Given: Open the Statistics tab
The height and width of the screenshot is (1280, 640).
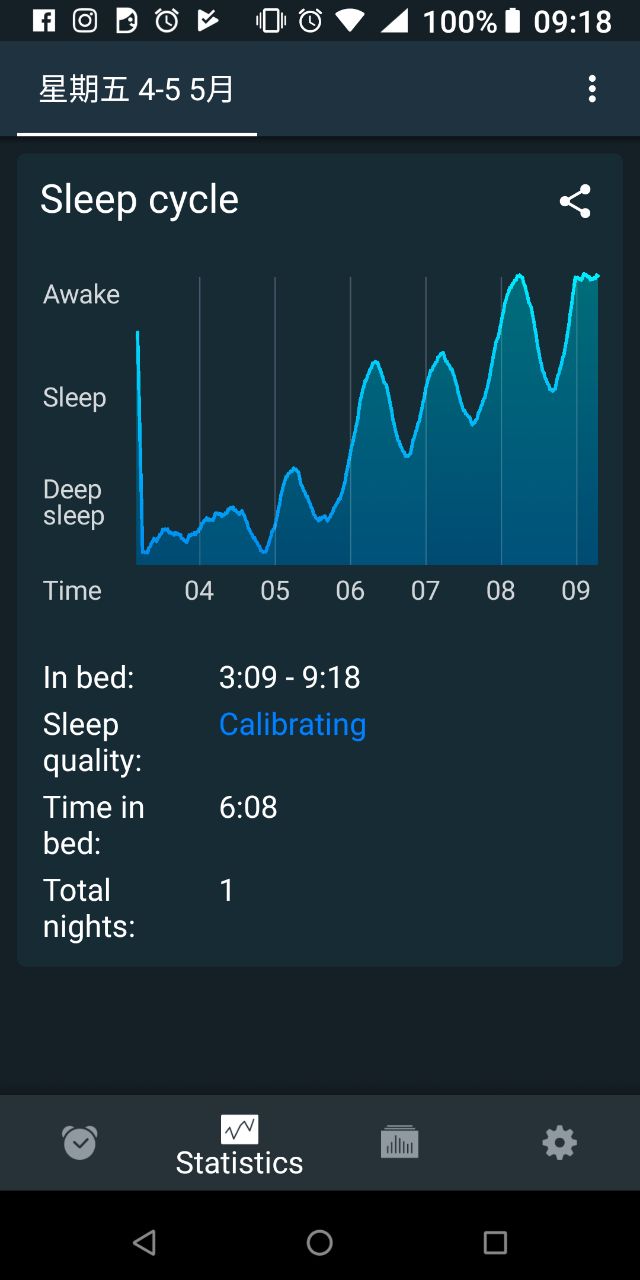Looking at the screenshot, I should click(x=239, y=1144).
